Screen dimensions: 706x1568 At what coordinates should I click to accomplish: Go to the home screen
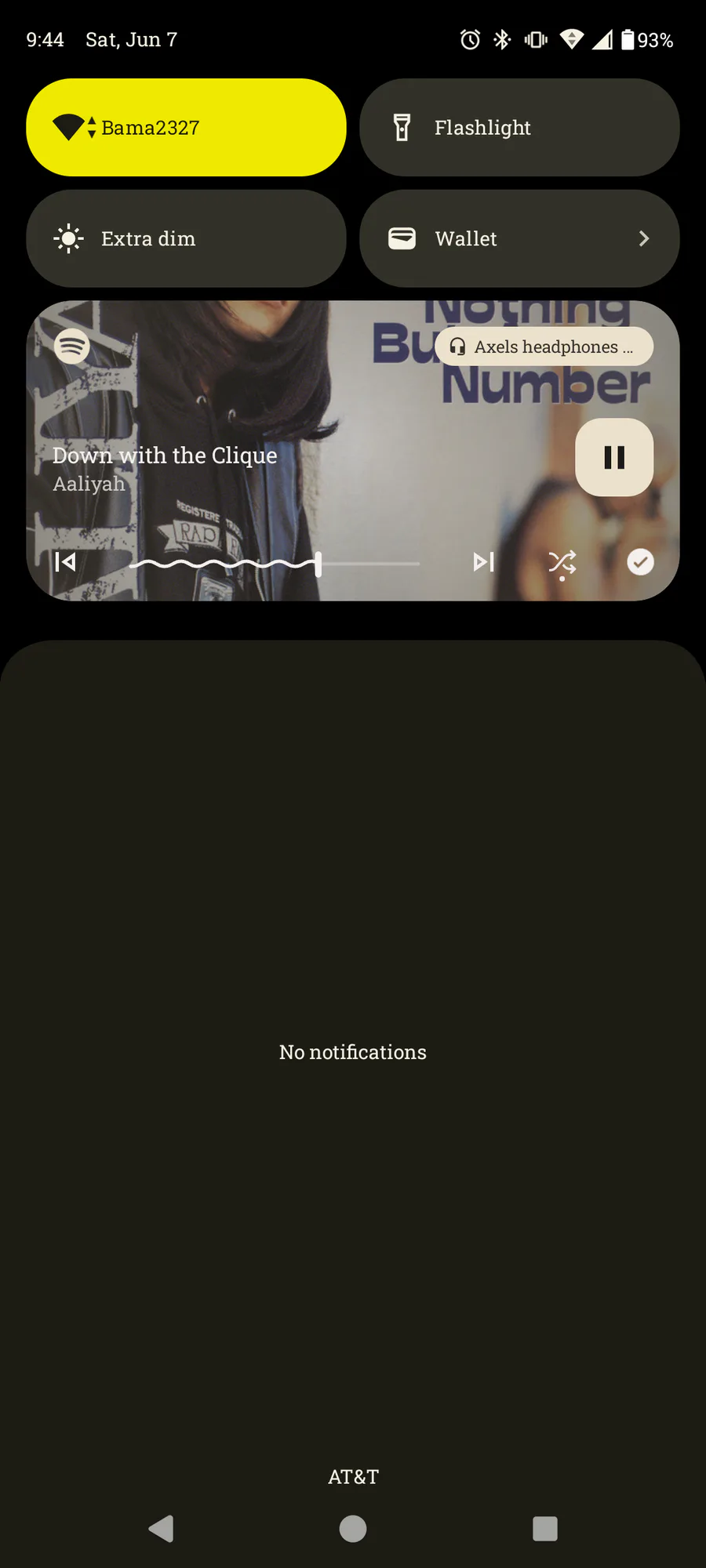353,1528
